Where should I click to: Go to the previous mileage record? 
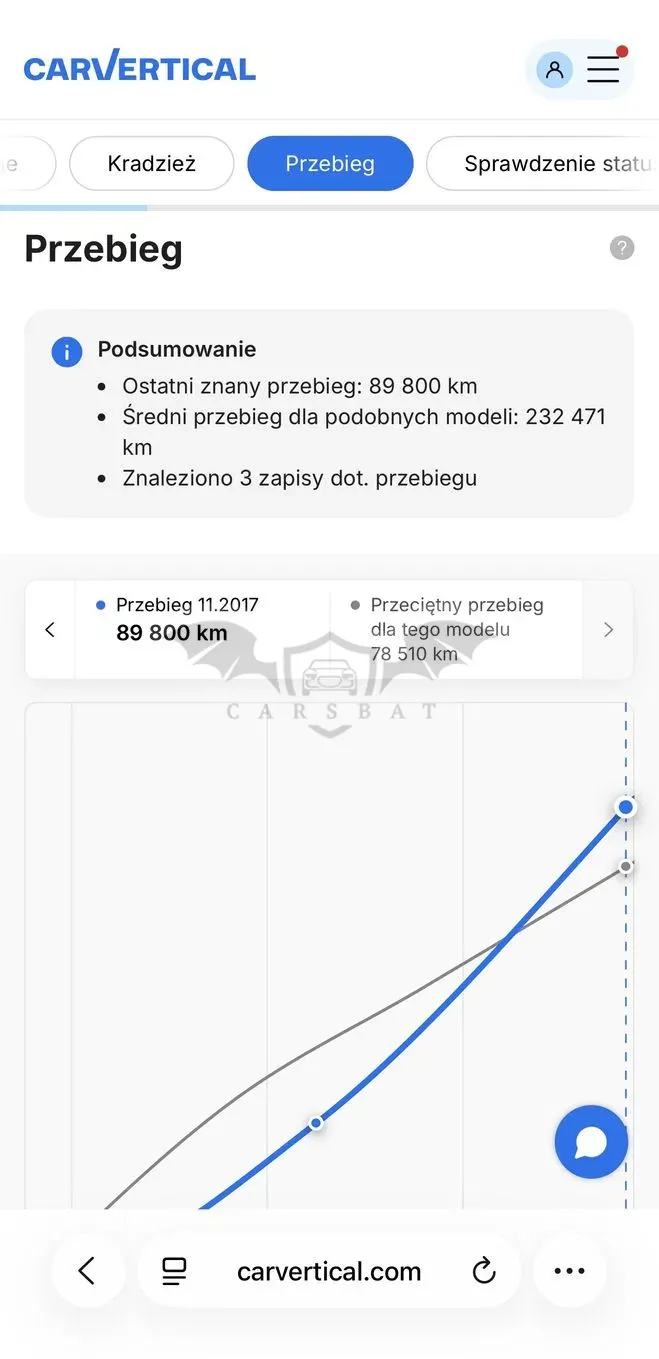tap(50, 630)
